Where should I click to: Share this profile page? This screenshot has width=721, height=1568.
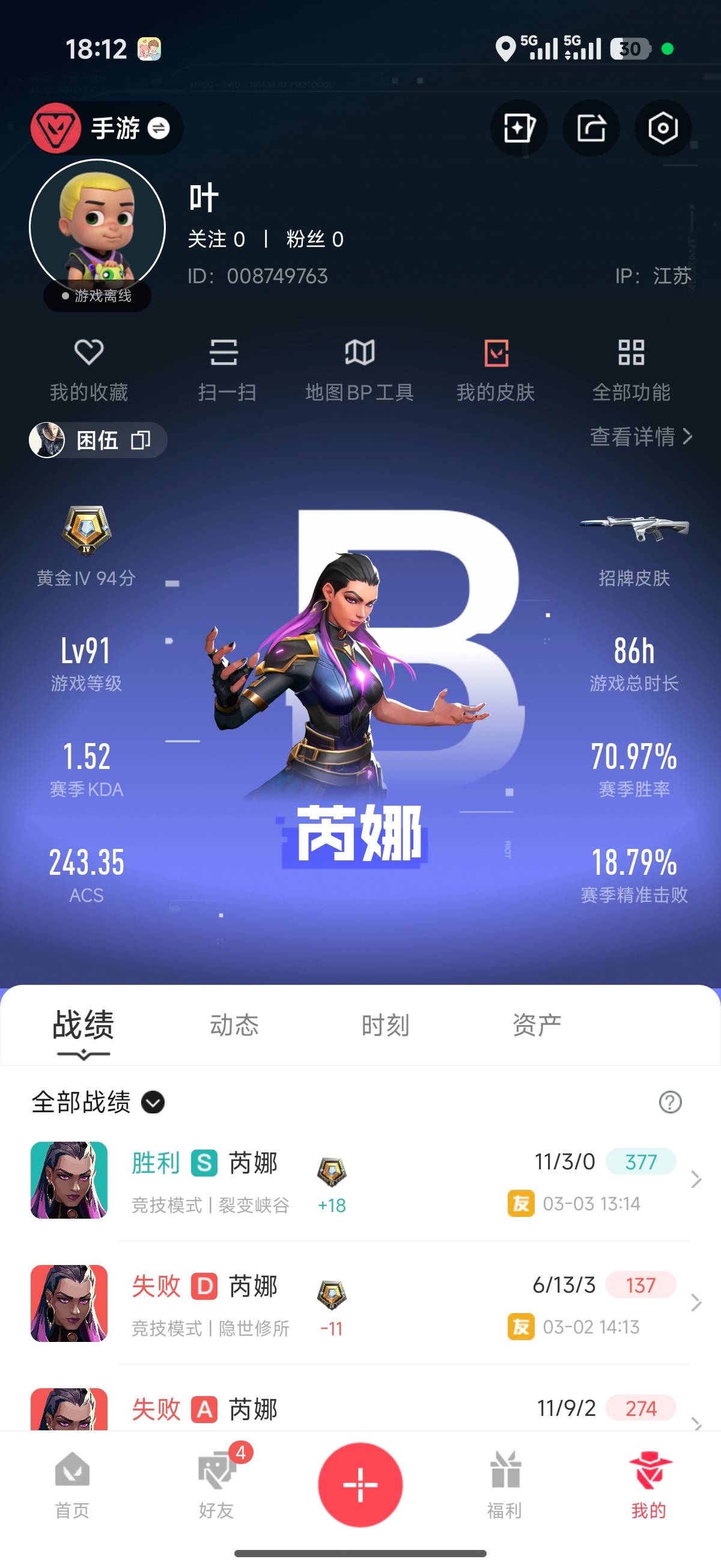click(x=591, y=128)
